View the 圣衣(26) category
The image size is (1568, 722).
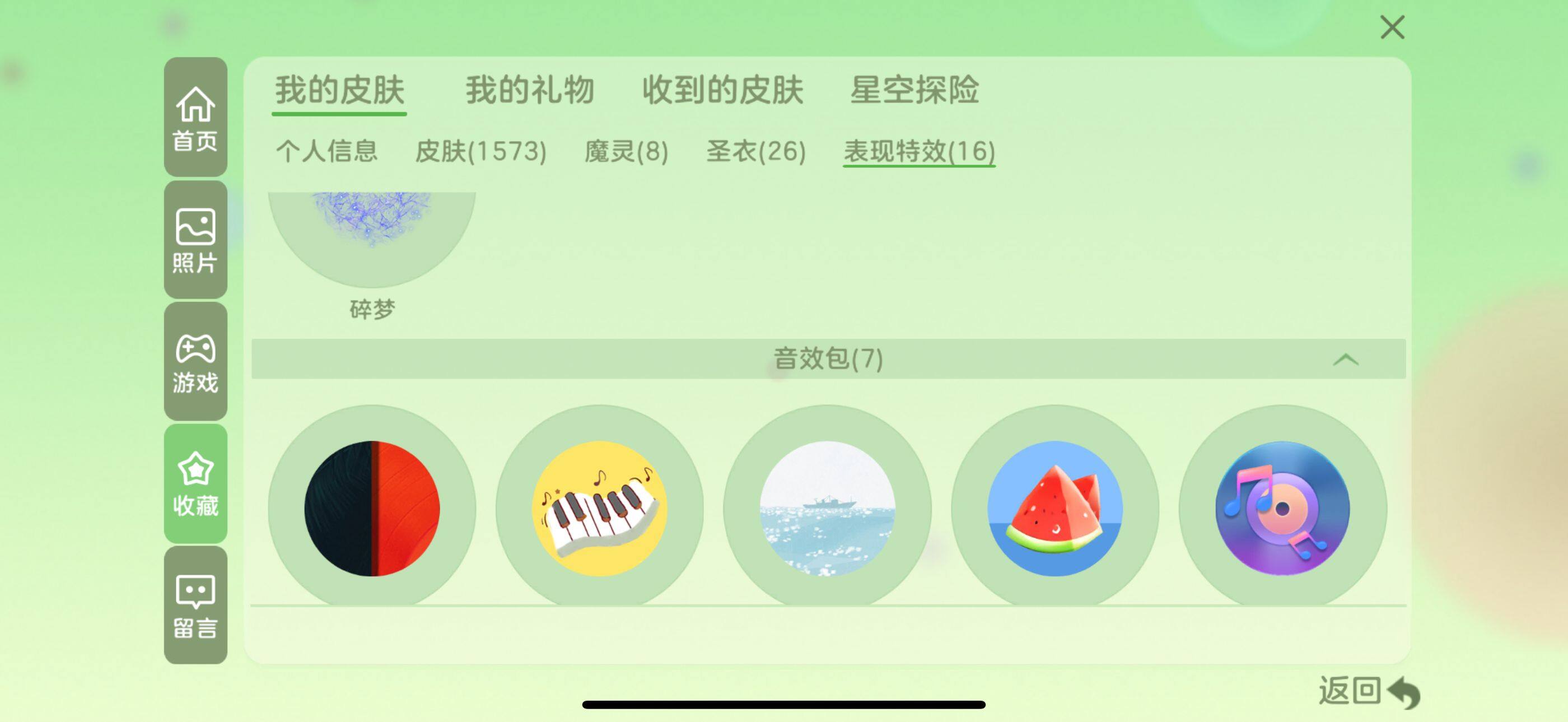coord(755,151)
